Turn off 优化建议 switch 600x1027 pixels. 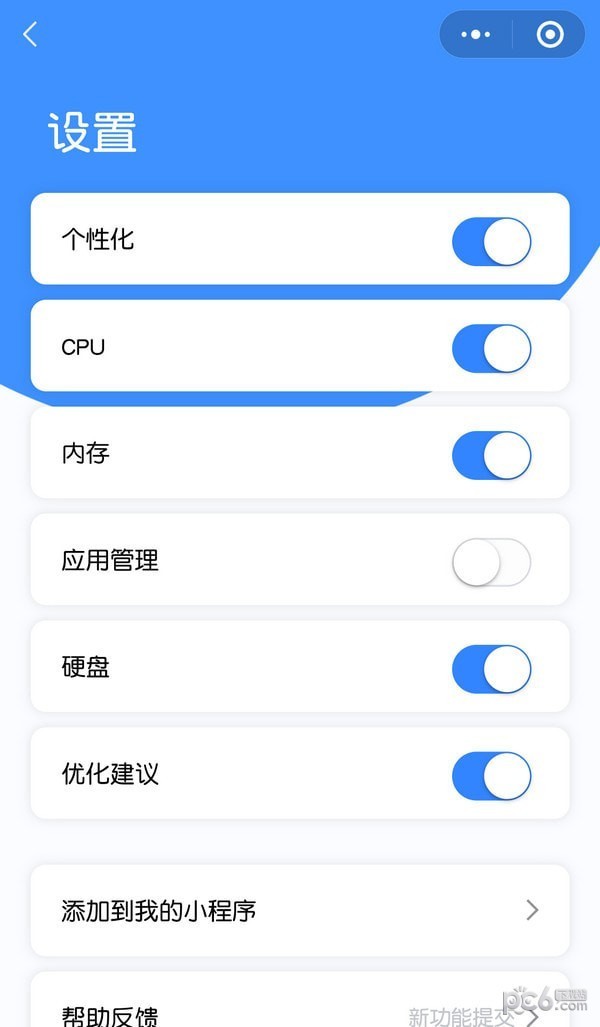click(x=491, y=775)
